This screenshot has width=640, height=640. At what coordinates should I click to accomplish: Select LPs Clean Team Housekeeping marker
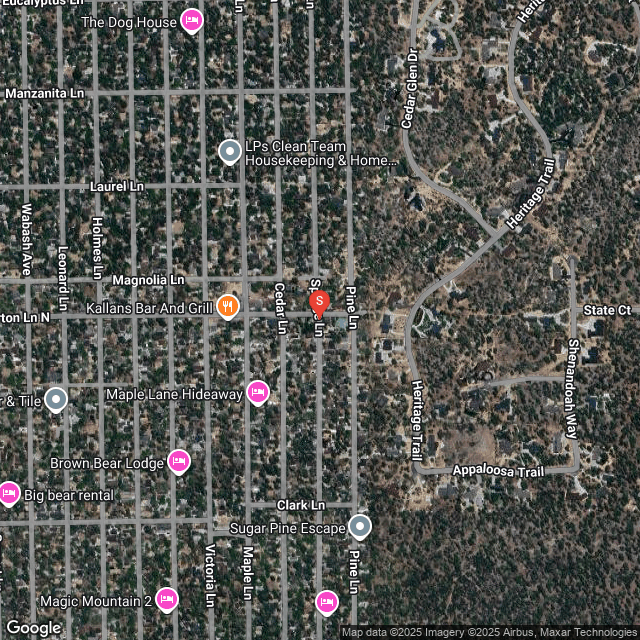[230, 152]
